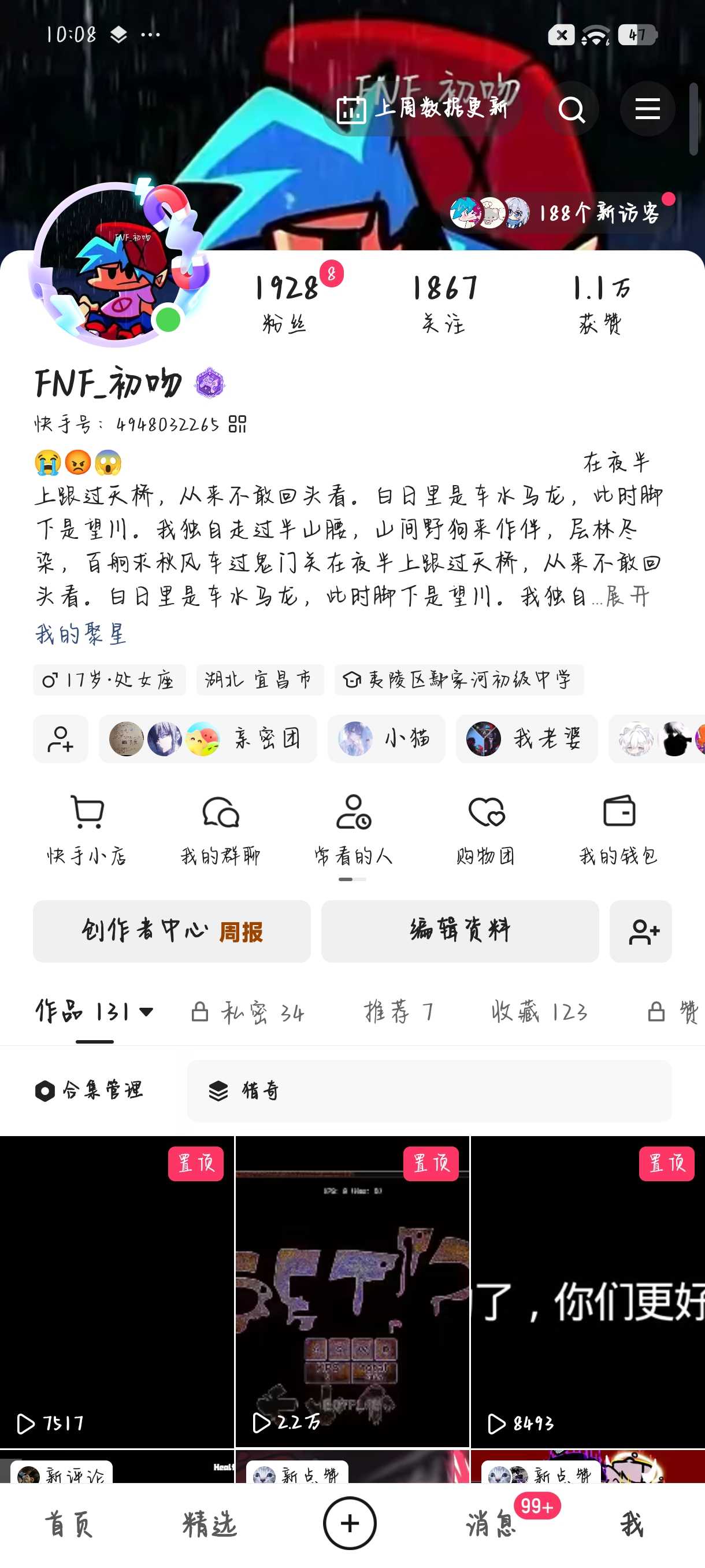Open the search icon at top
705x1568 pixels.
tap(571, 109)
